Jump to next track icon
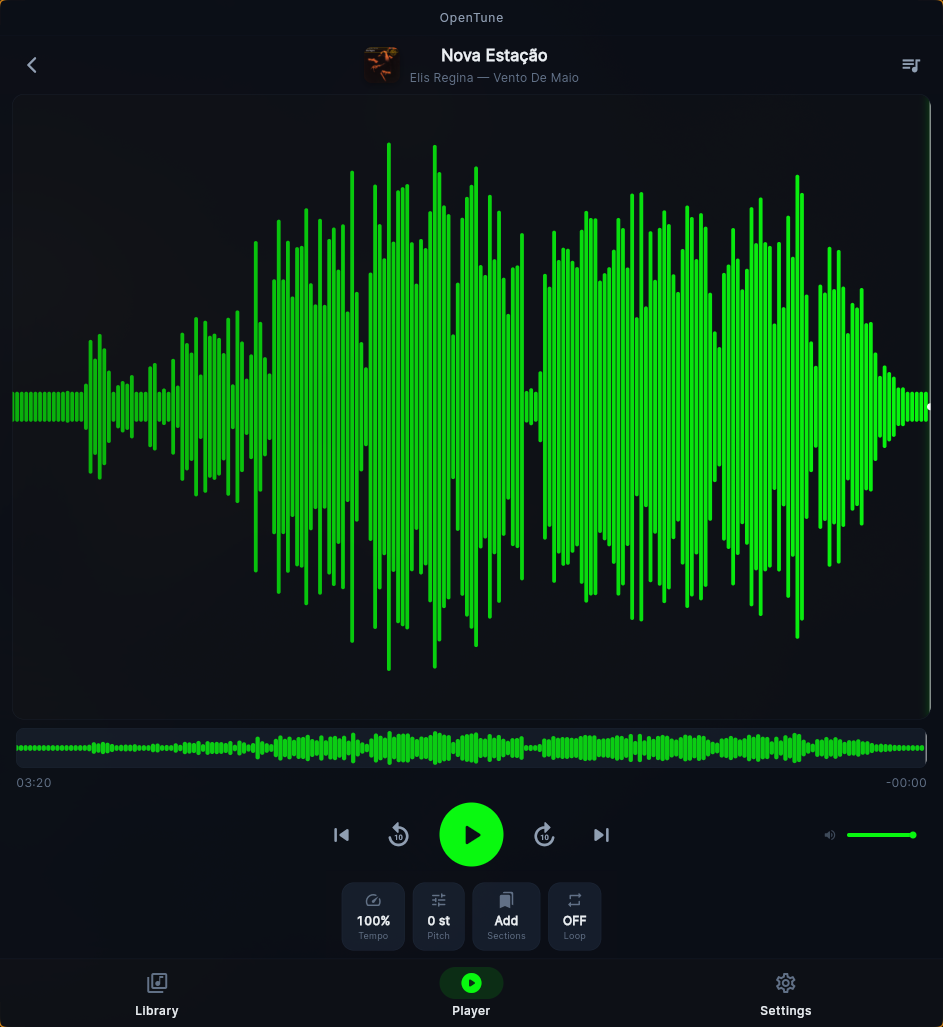Image resolution: width=943 pixels, height=1027 pixels. [601, 834]
